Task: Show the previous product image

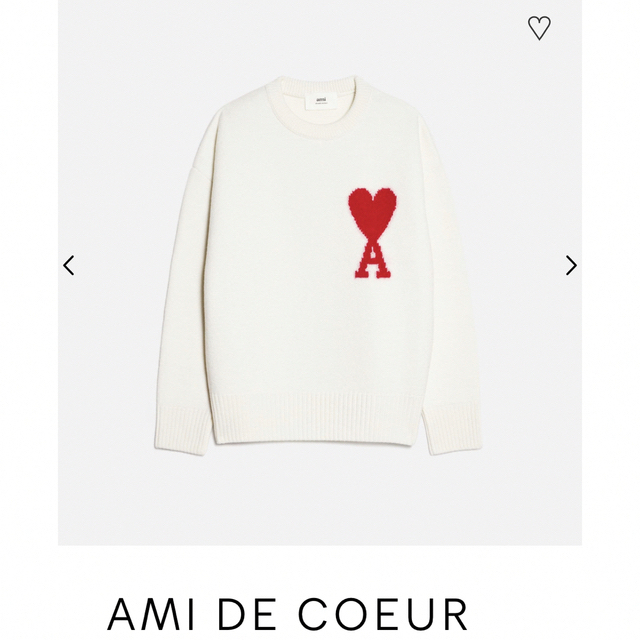Action: (69, 265)
